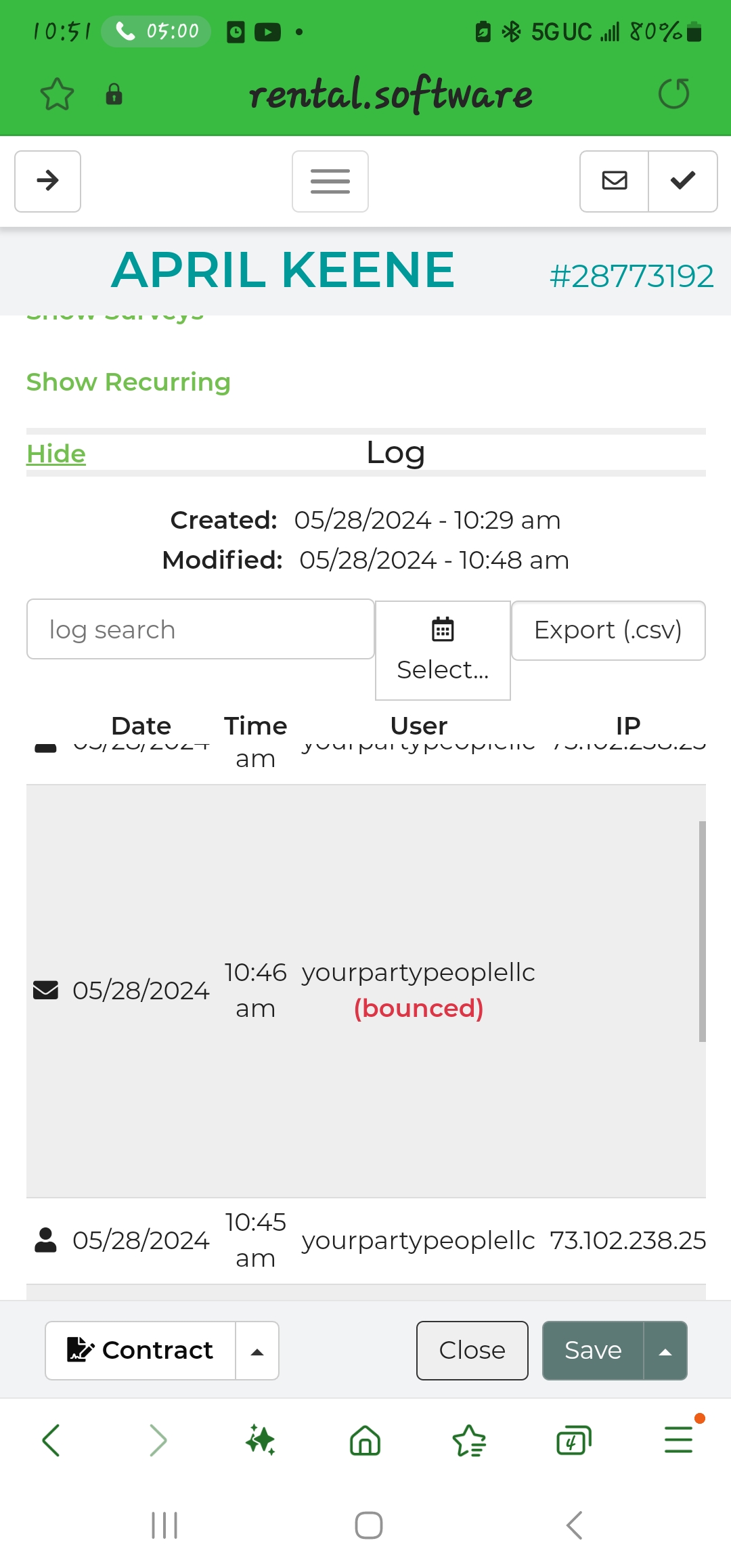Tap the envelope email button
This screenshot has width=731, height=1568.
click(x=615, y=181)
